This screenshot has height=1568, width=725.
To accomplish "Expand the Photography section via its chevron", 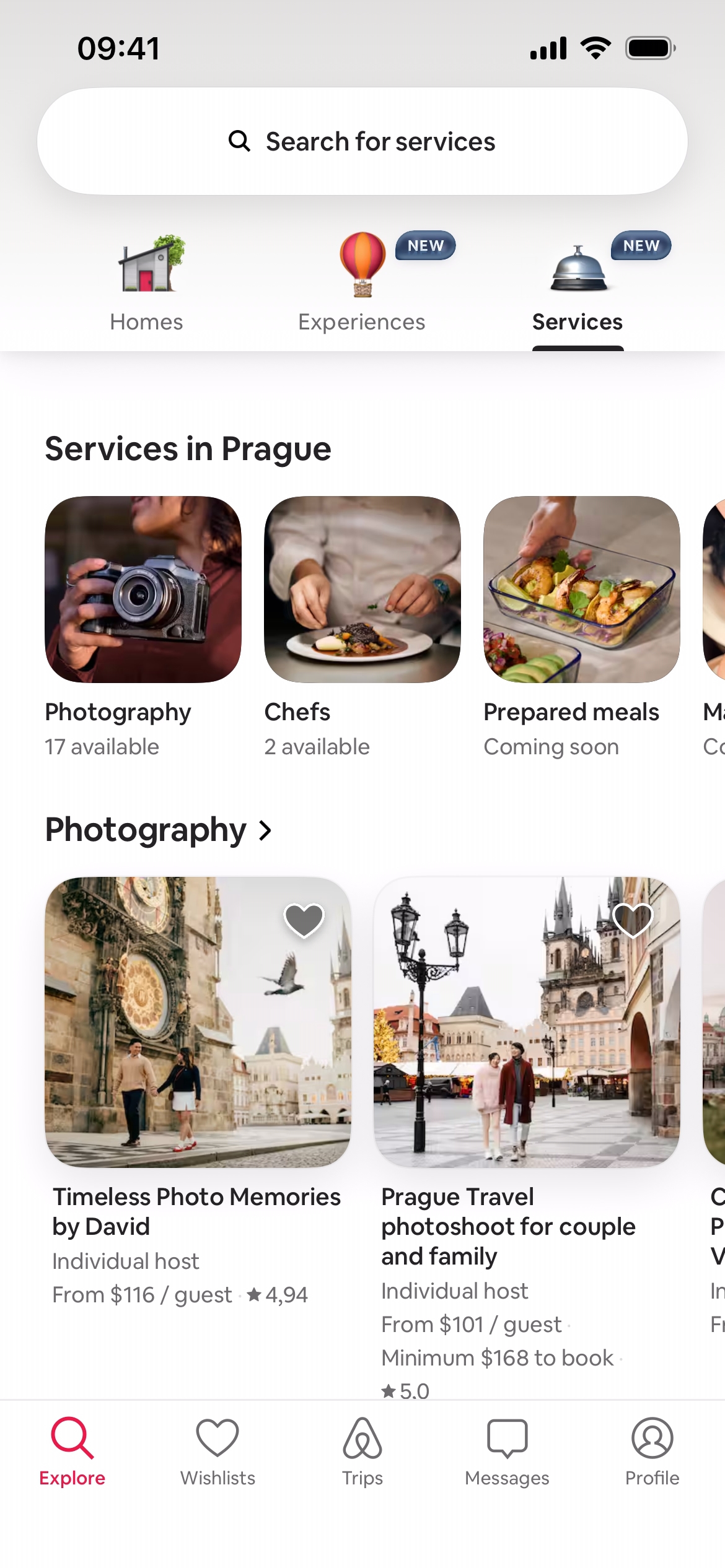I will click(266, 830).
